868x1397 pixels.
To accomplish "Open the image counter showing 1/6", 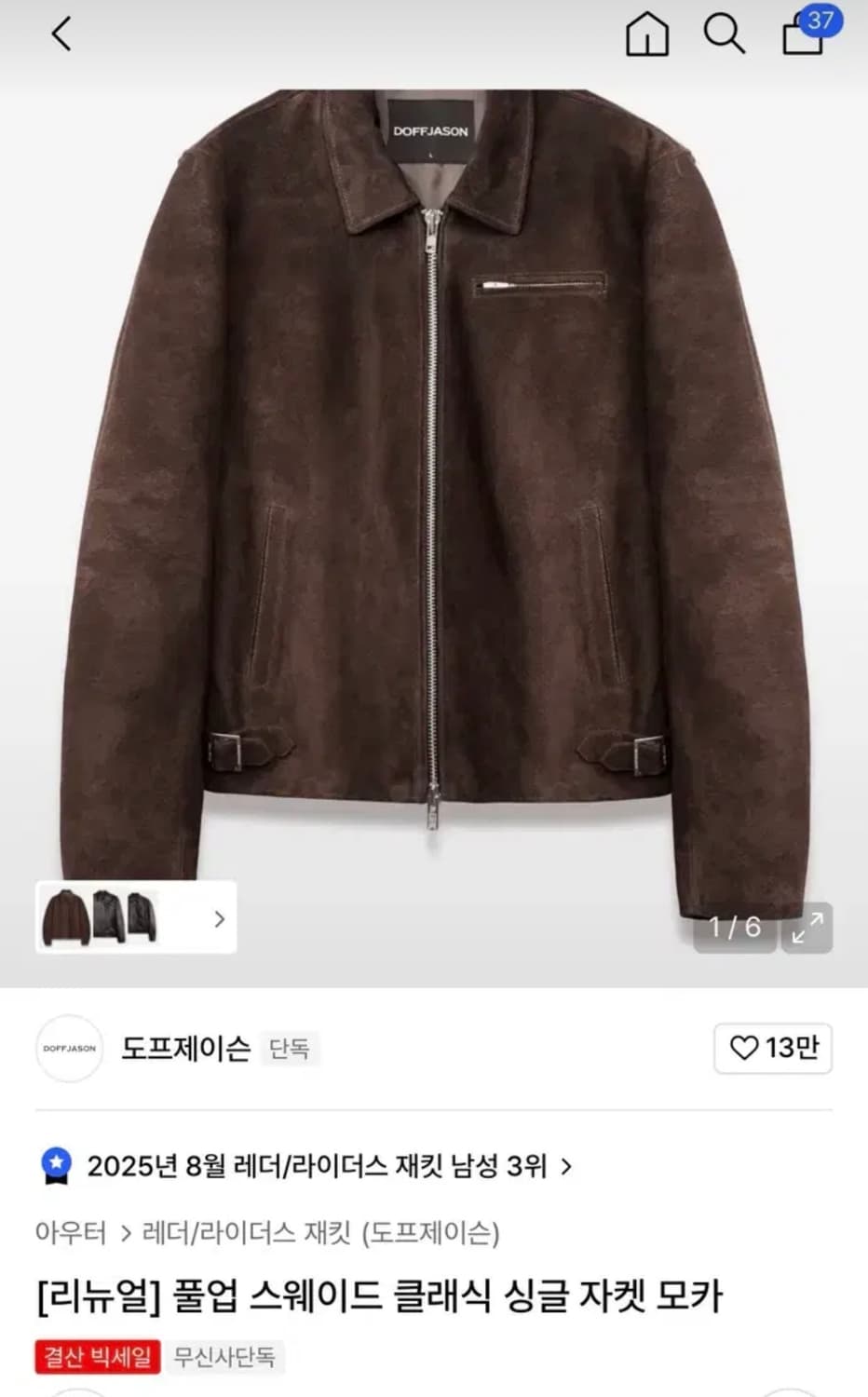I will (x=733, y=928).
